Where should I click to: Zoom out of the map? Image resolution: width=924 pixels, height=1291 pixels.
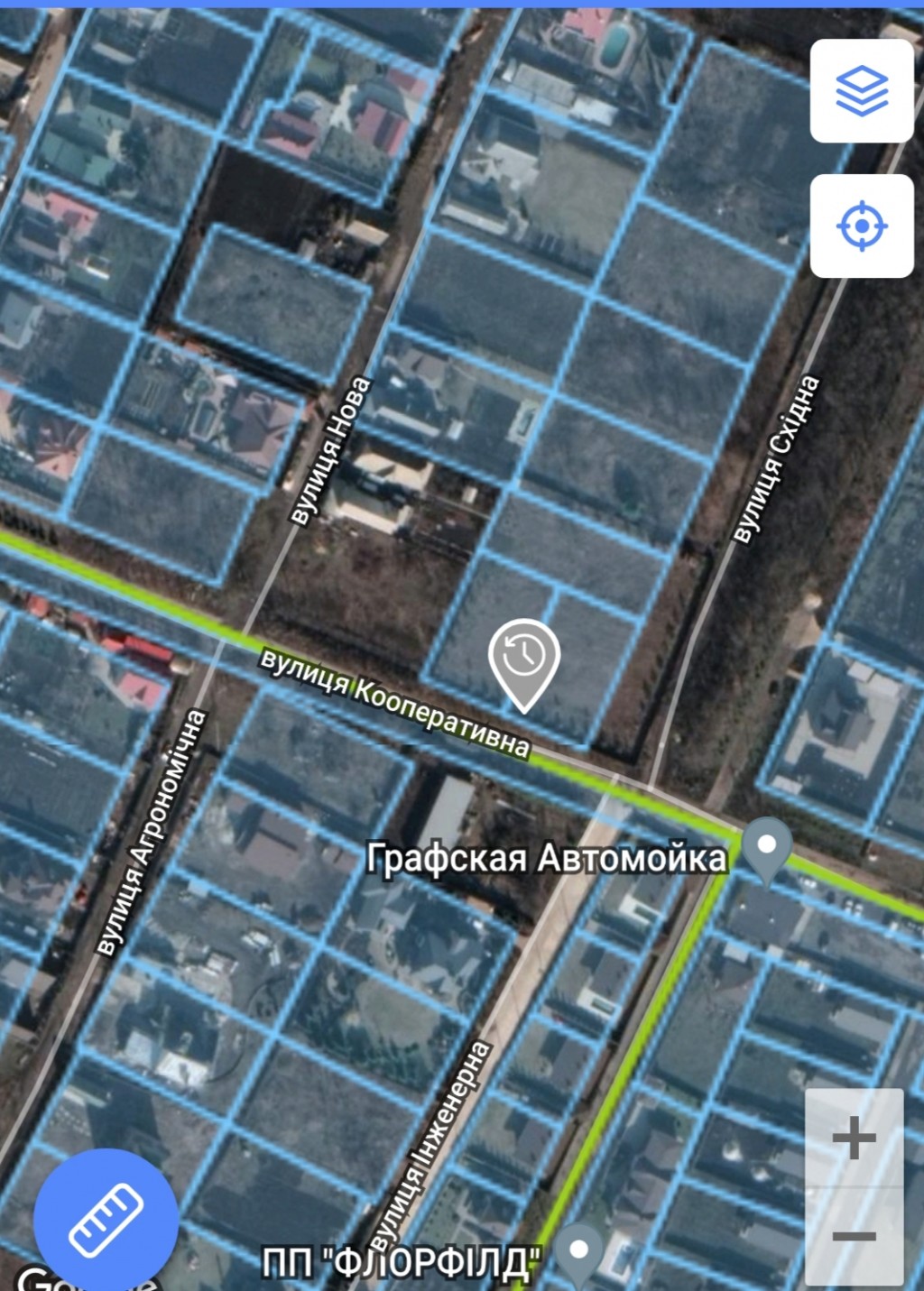click(x=854, y=1236)
